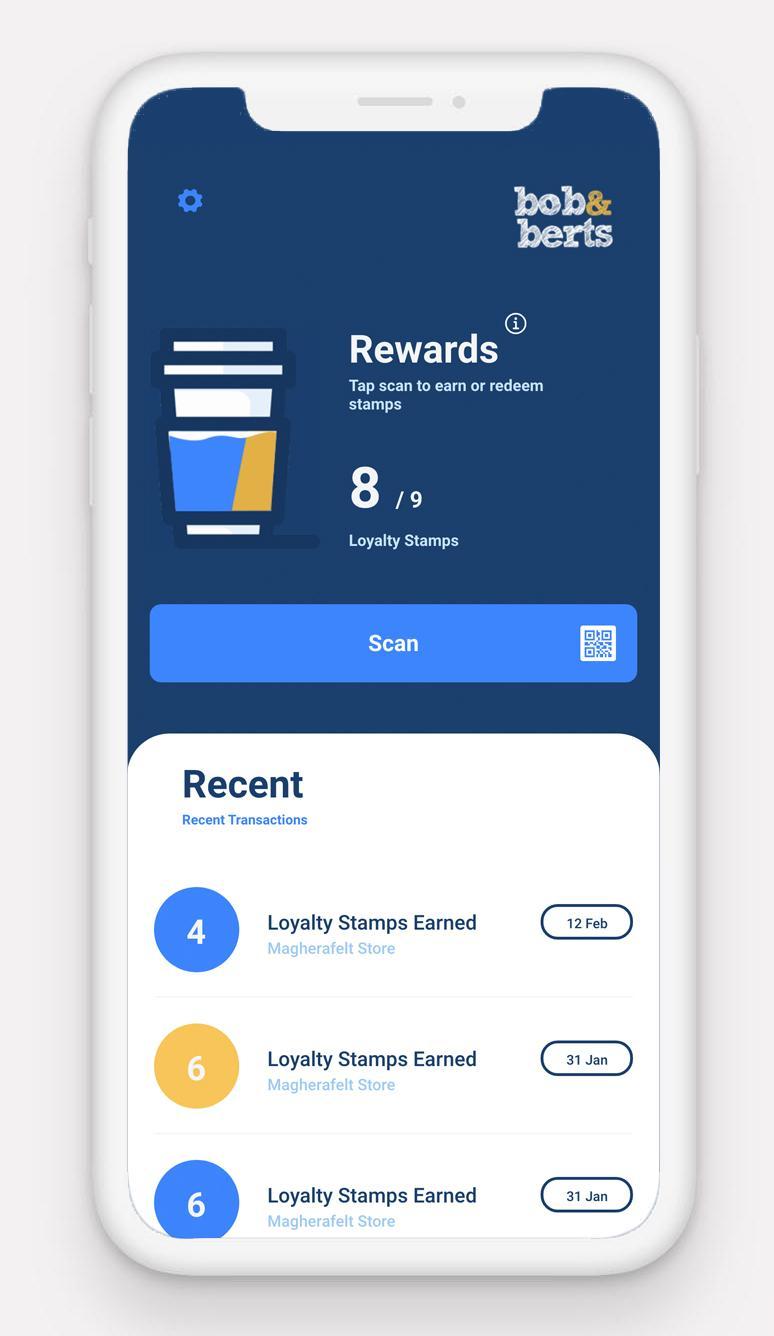The height and width of the screenshot is (1336, 774).
Task: Tap Scan to earn or redeem stamps
Action: [x=393, y=643]
